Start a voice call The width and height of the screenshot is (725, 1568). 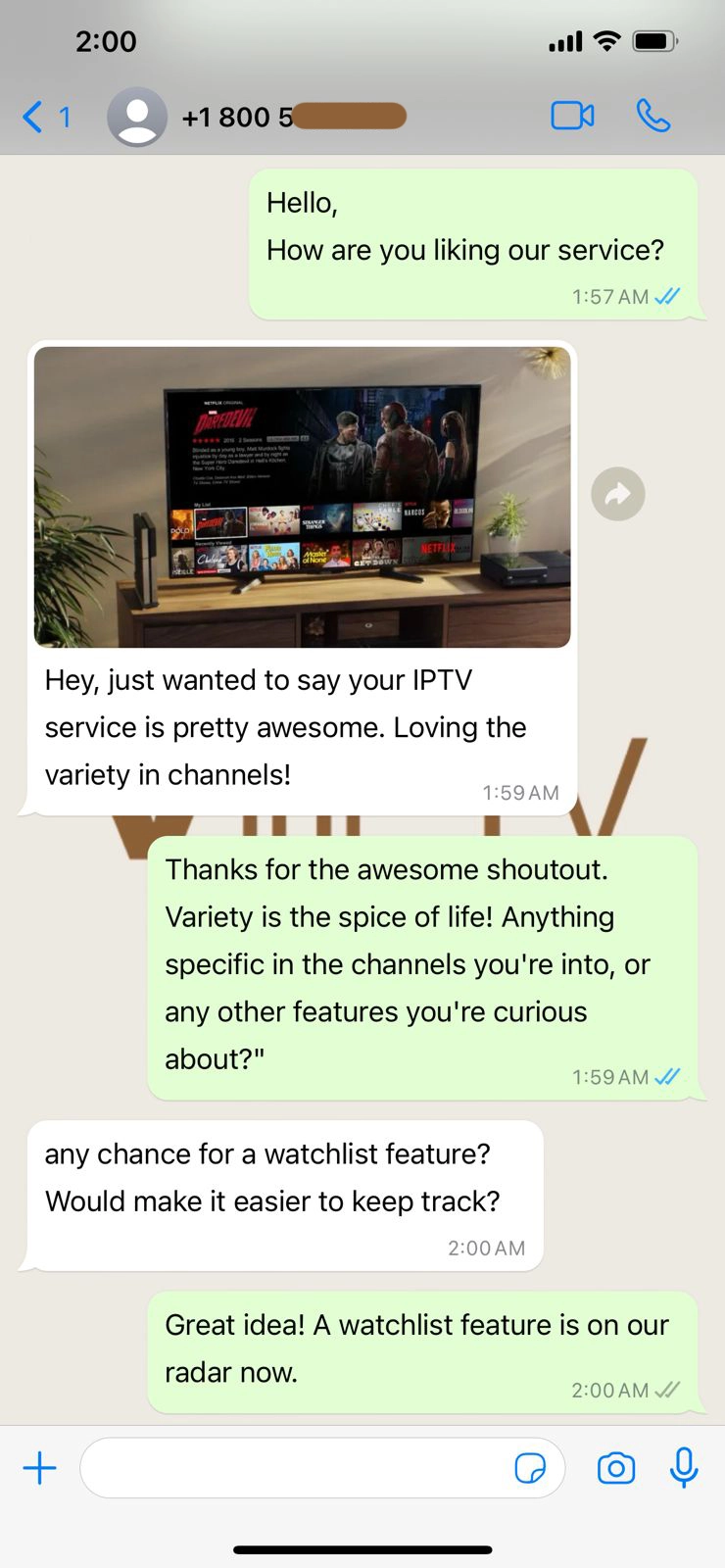pos(652,117)
